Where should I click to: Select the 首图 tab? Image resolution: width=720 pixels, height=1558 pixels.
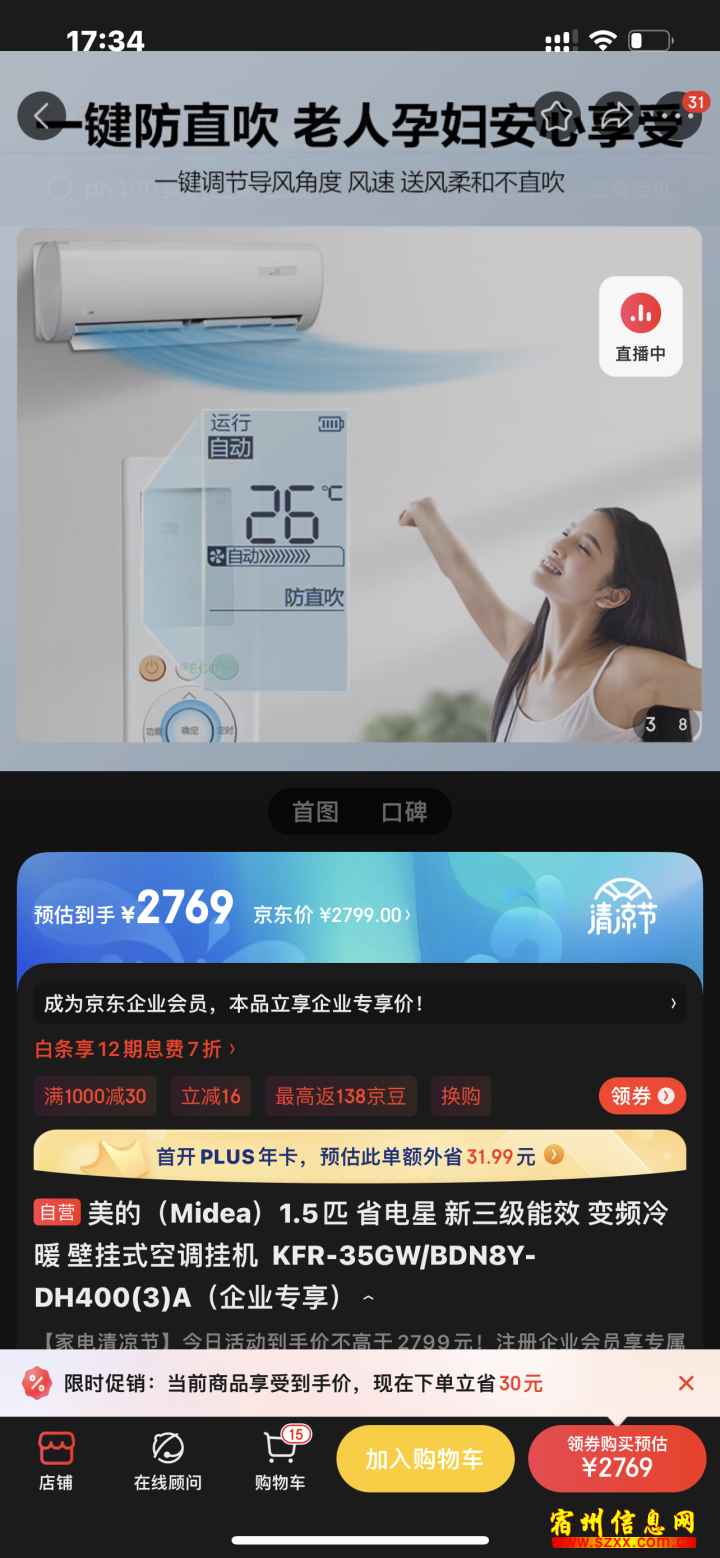point(315,812)
